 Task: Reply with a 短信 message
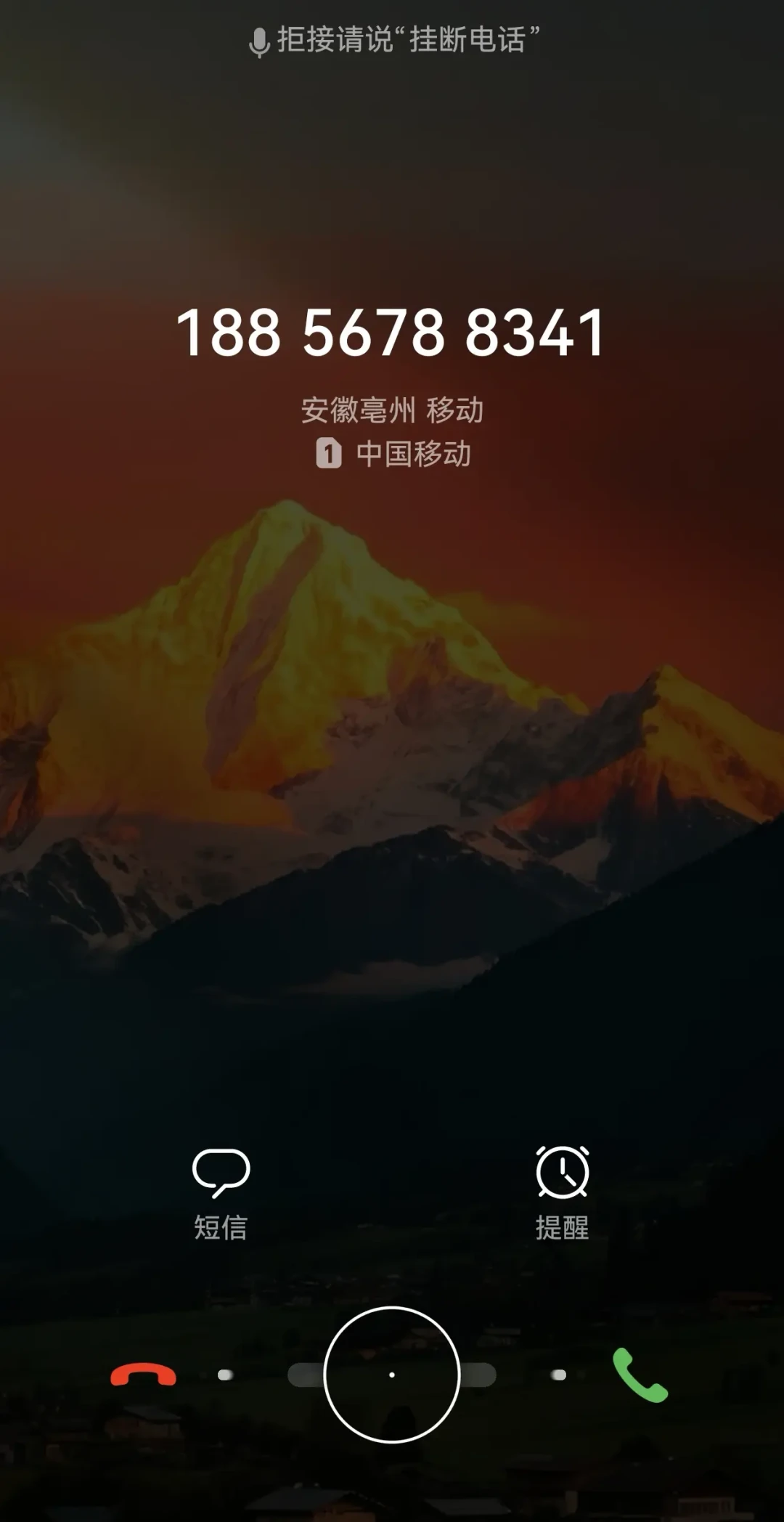[x=221, y=1193]
